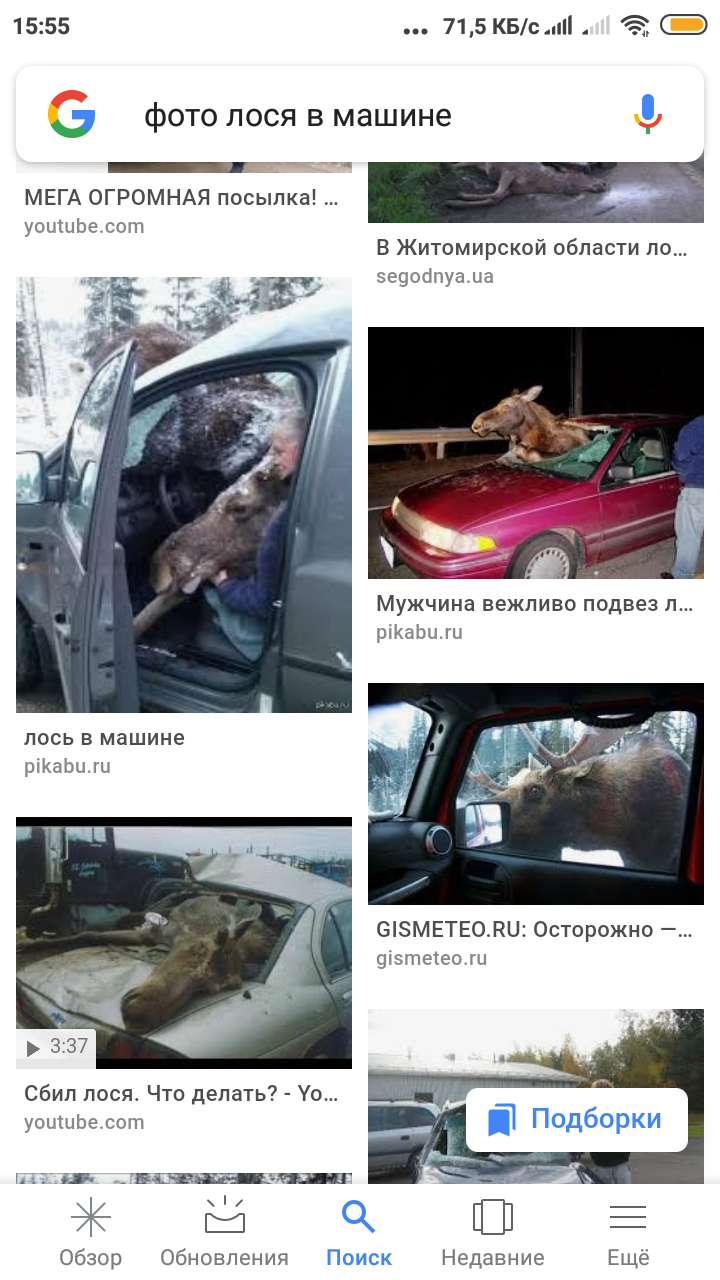Image resolution: width=720 pixels, height=1280 pixels.
Task: Open the 'В Житомирской области' segodnya.ua result
Action: click(536, 190)
